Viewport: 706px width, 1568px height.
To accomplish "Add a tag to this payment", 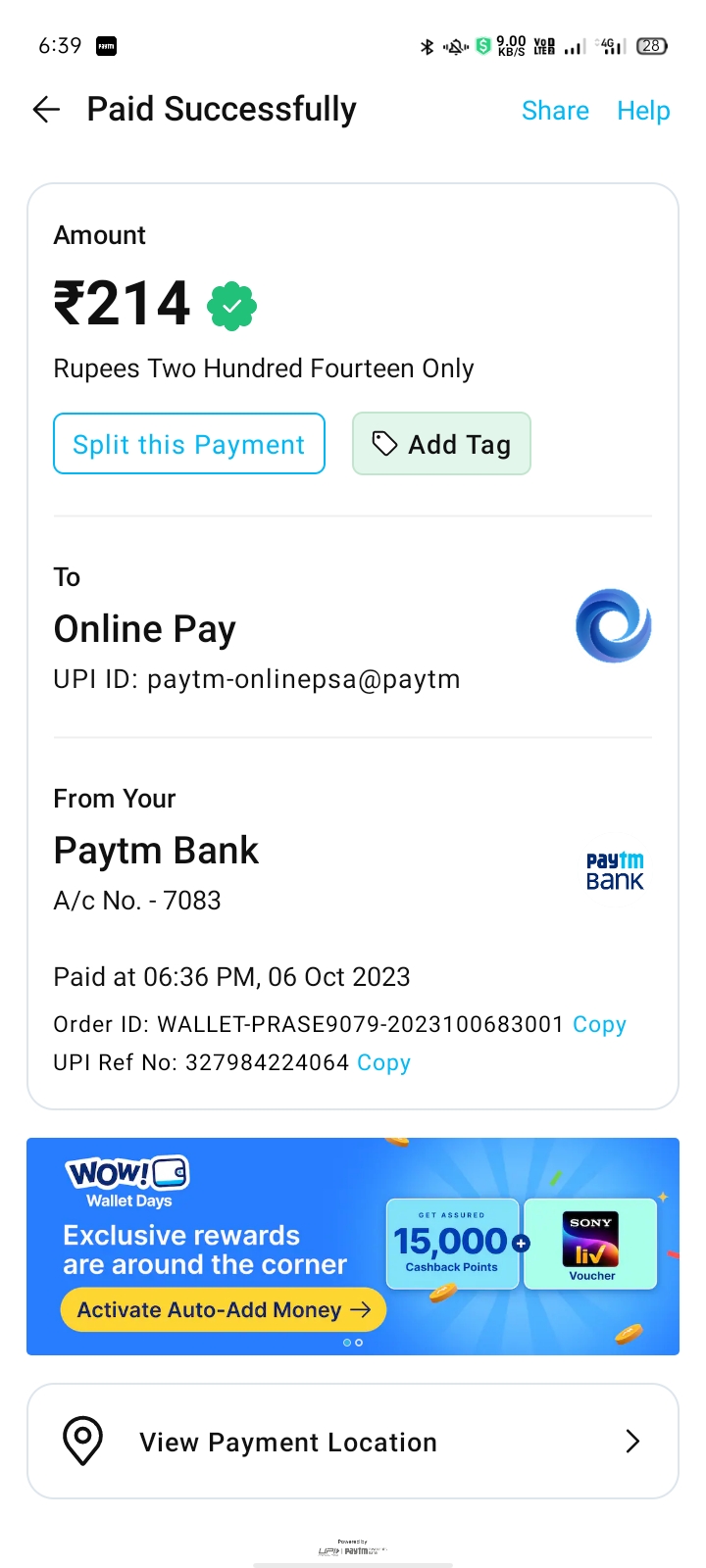I will tap(441, 444).
